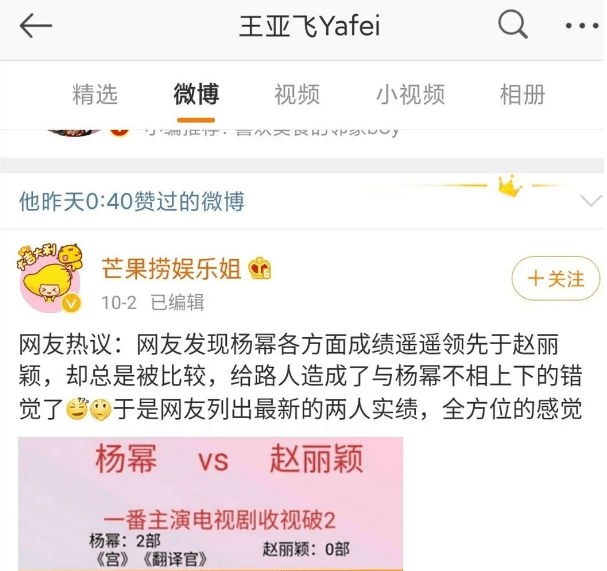Open search on Yafei's profile
The width and height of the screenshot is (607, 571).
click(512, 25)
